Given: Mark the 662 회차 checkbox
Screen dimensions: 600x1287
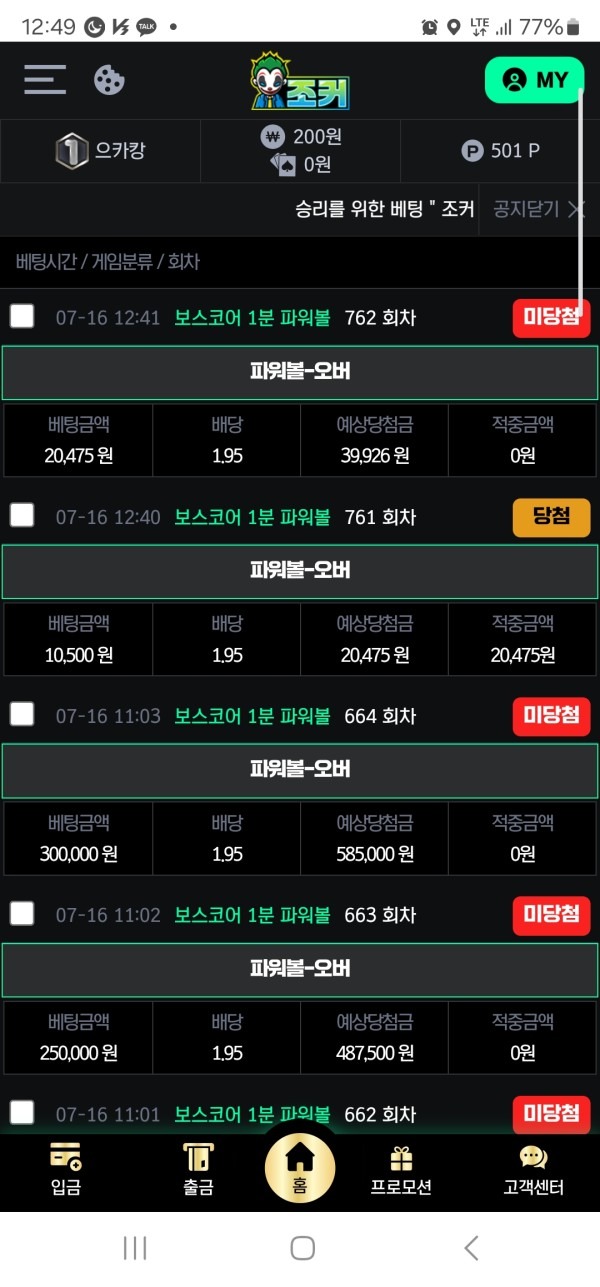Looking at the screenshot, I should 22,1112.
